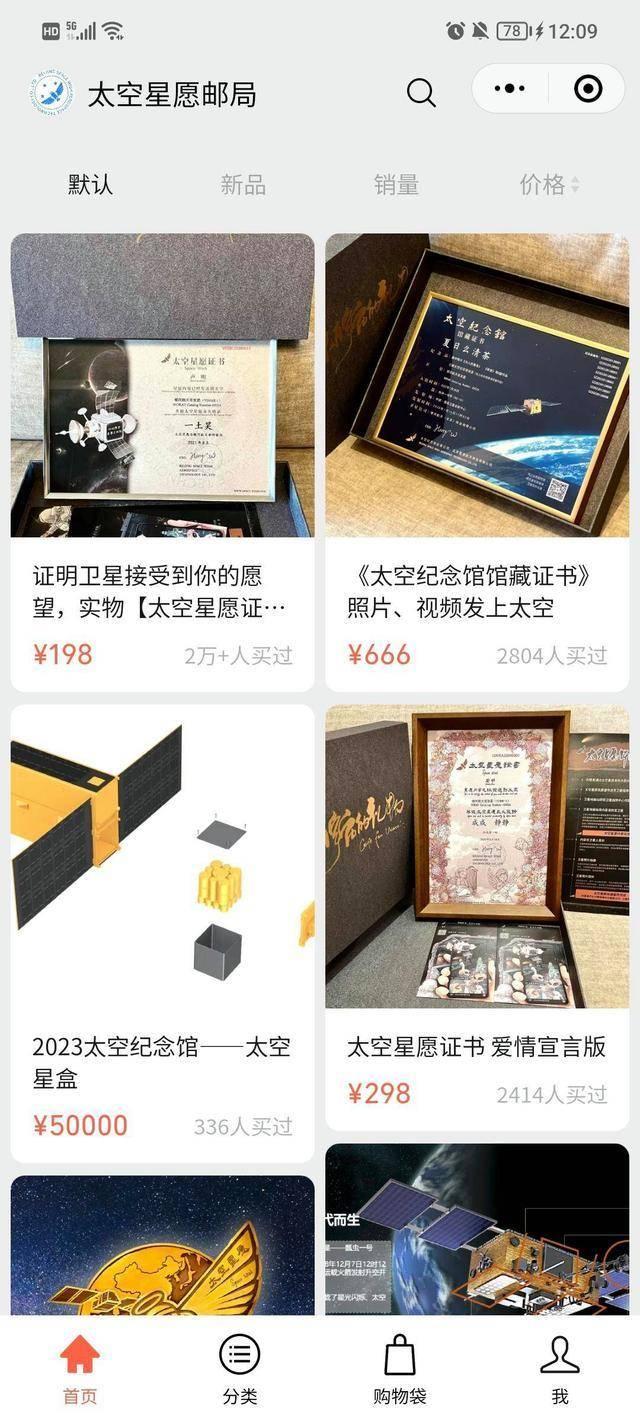Open the mini program more menu
640x1422 pixels.
[x=510, y=90]
